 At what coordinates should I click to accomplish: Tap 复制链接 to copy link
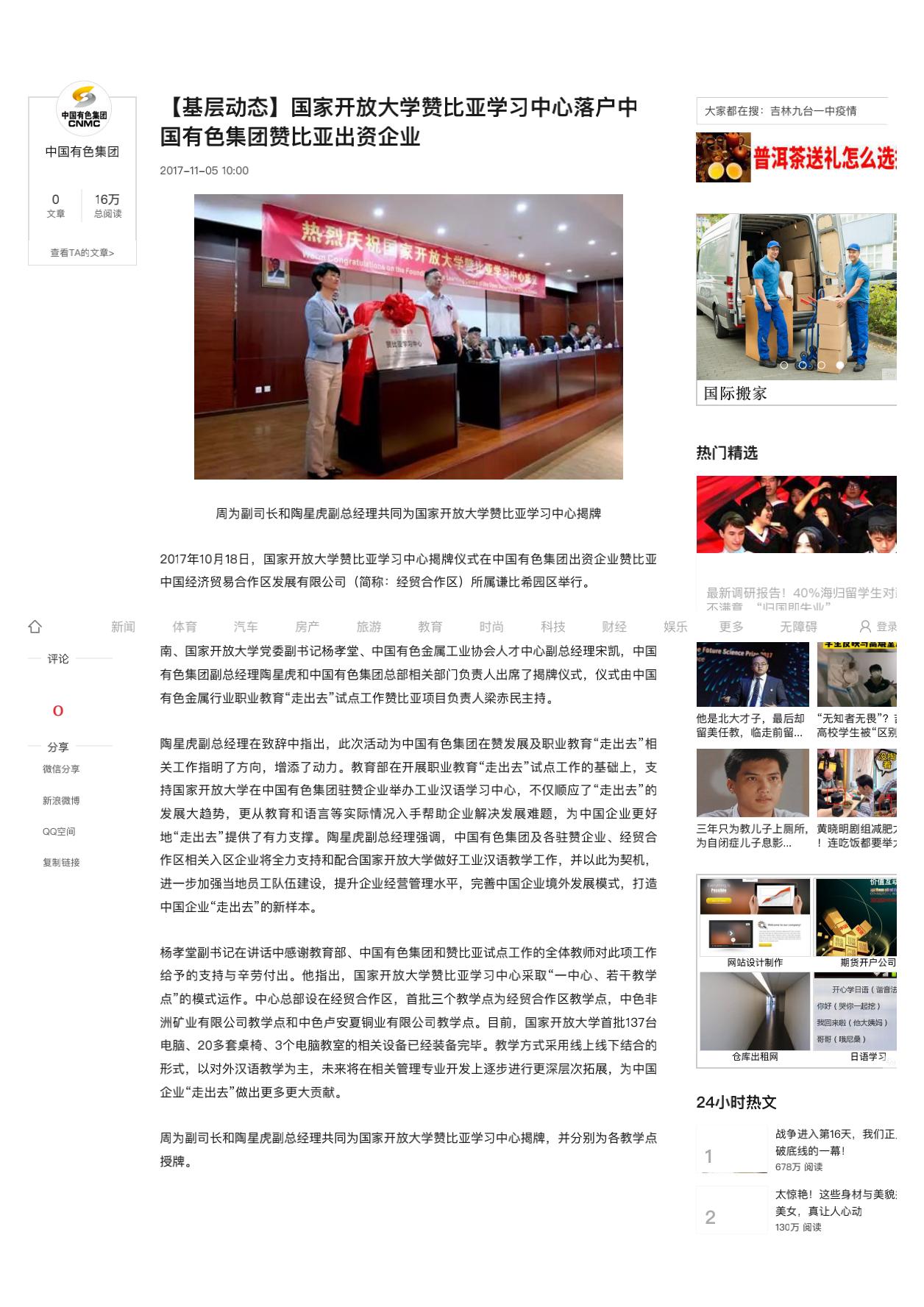pyautogui.click(x=61, y=862)
